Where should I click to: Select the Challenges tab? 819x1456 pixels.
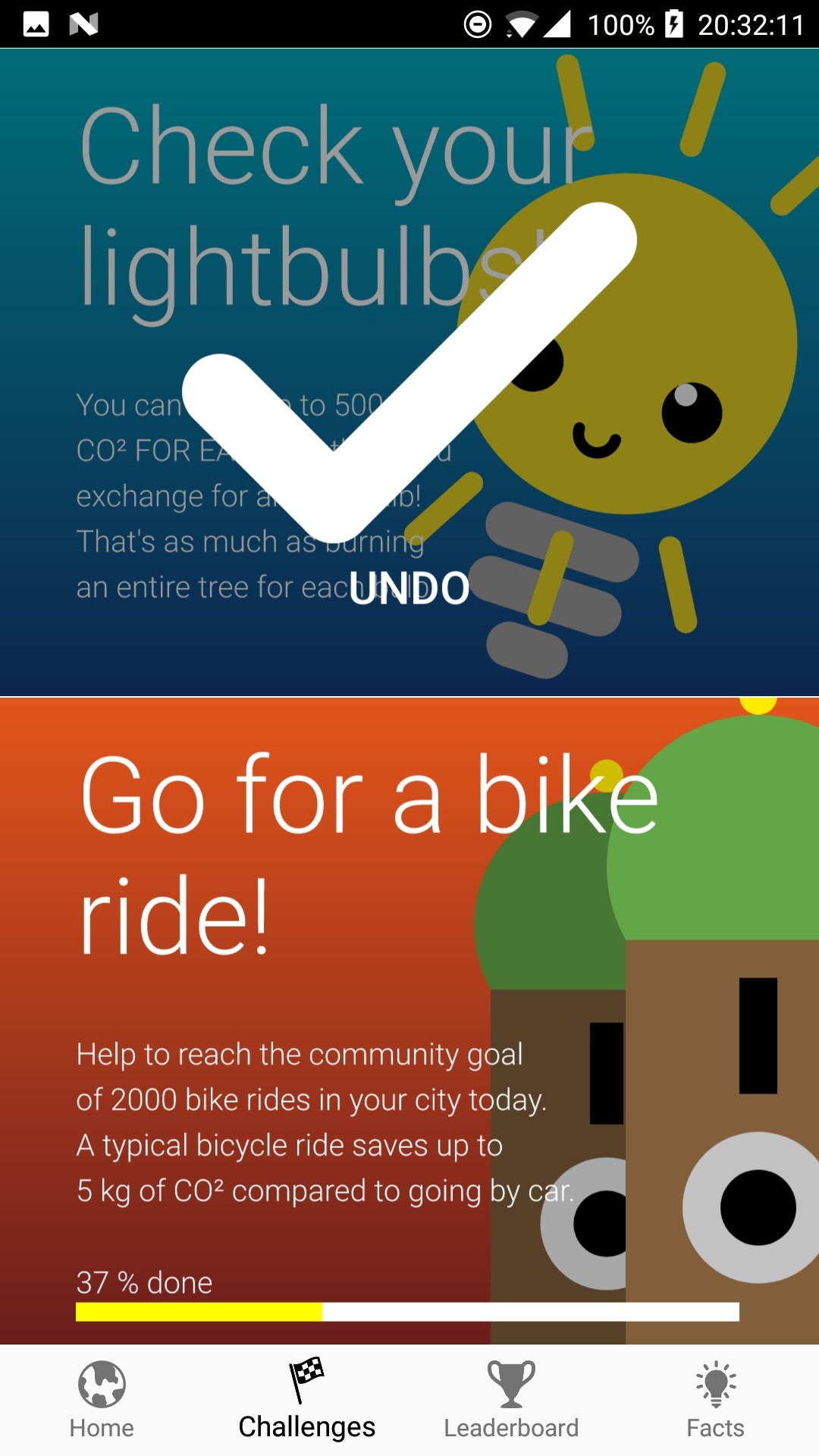(306, 1400)
